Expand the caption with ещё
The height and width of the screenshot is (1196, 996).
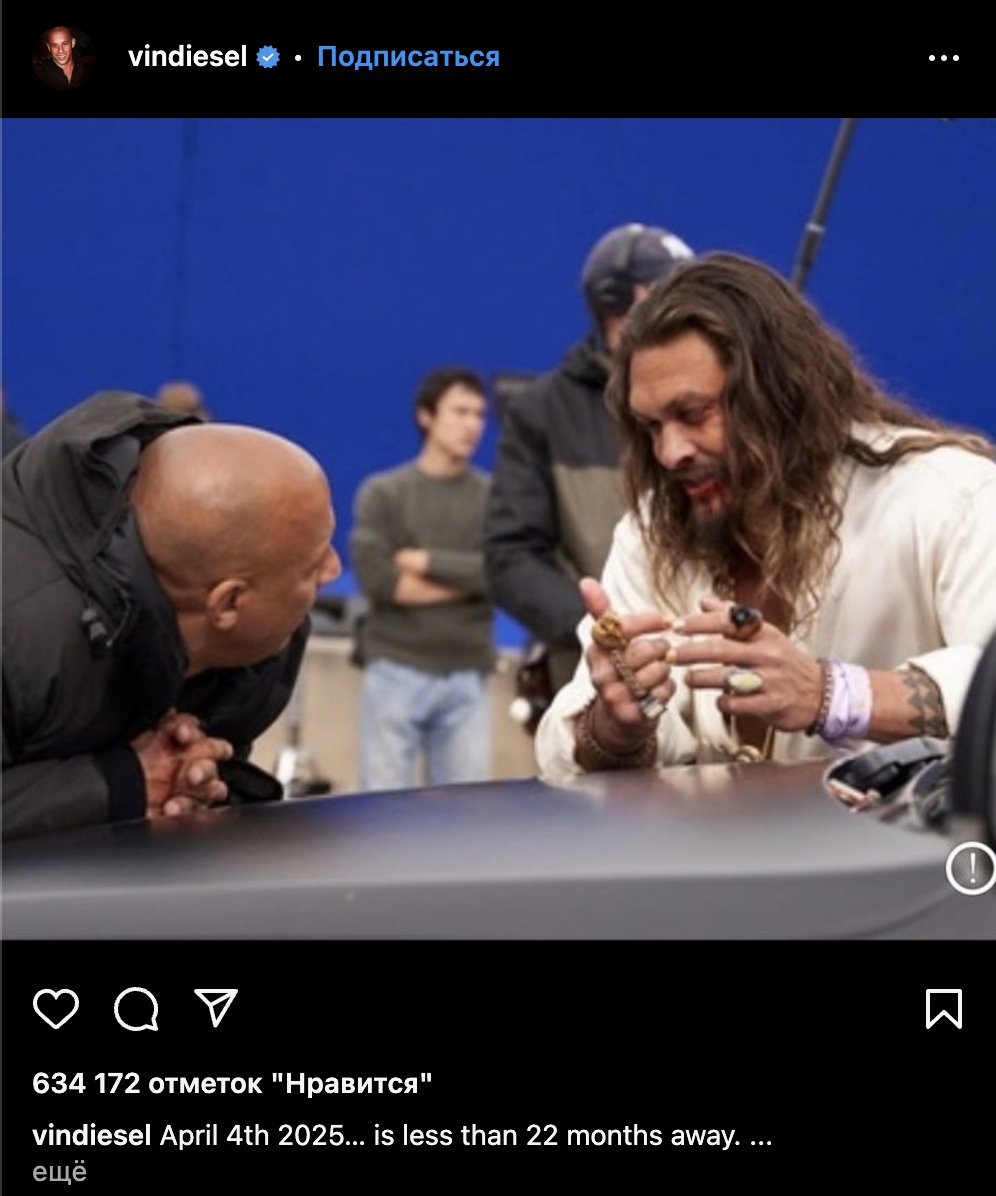60,1172
